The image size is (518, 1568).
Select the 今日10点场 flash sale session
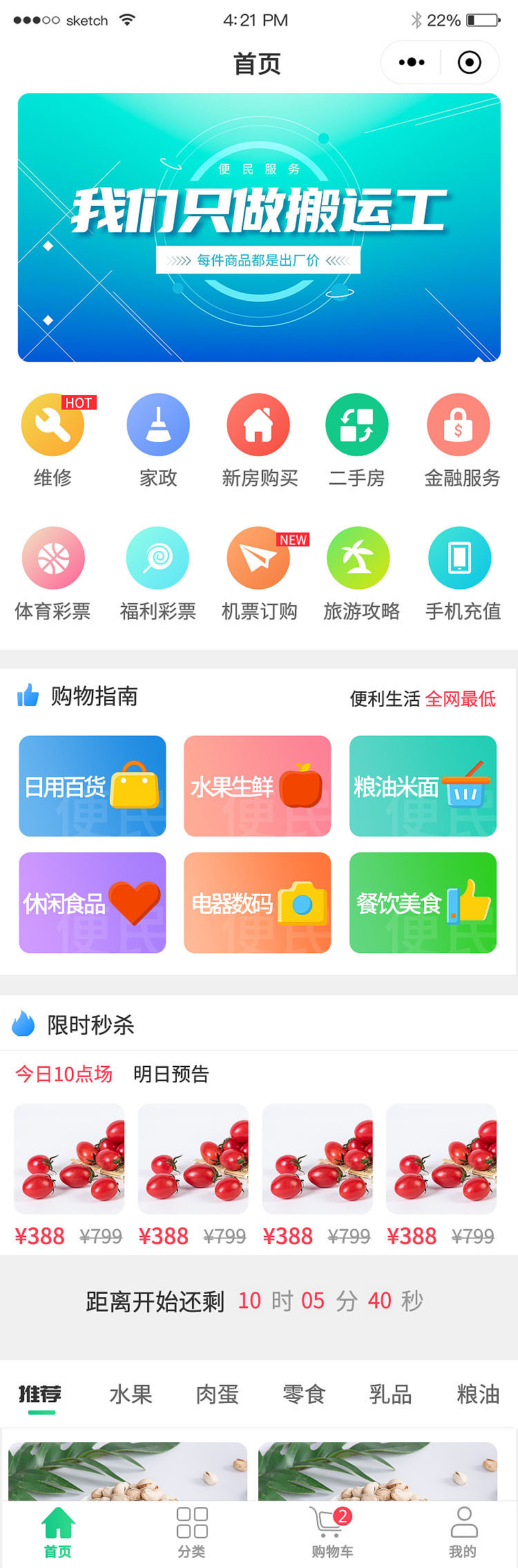(64, 1074)
